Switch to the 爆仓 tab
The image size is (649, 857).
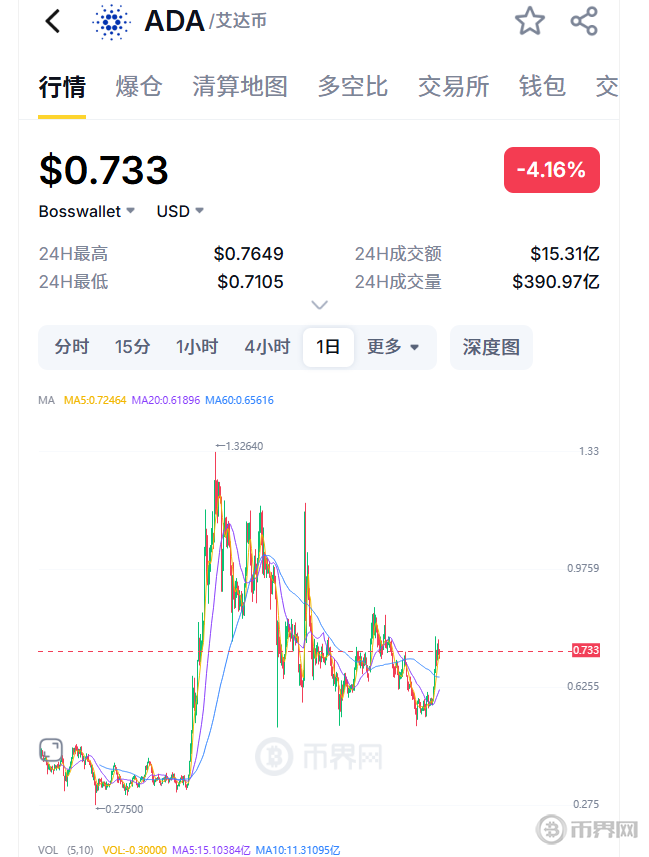138,87
